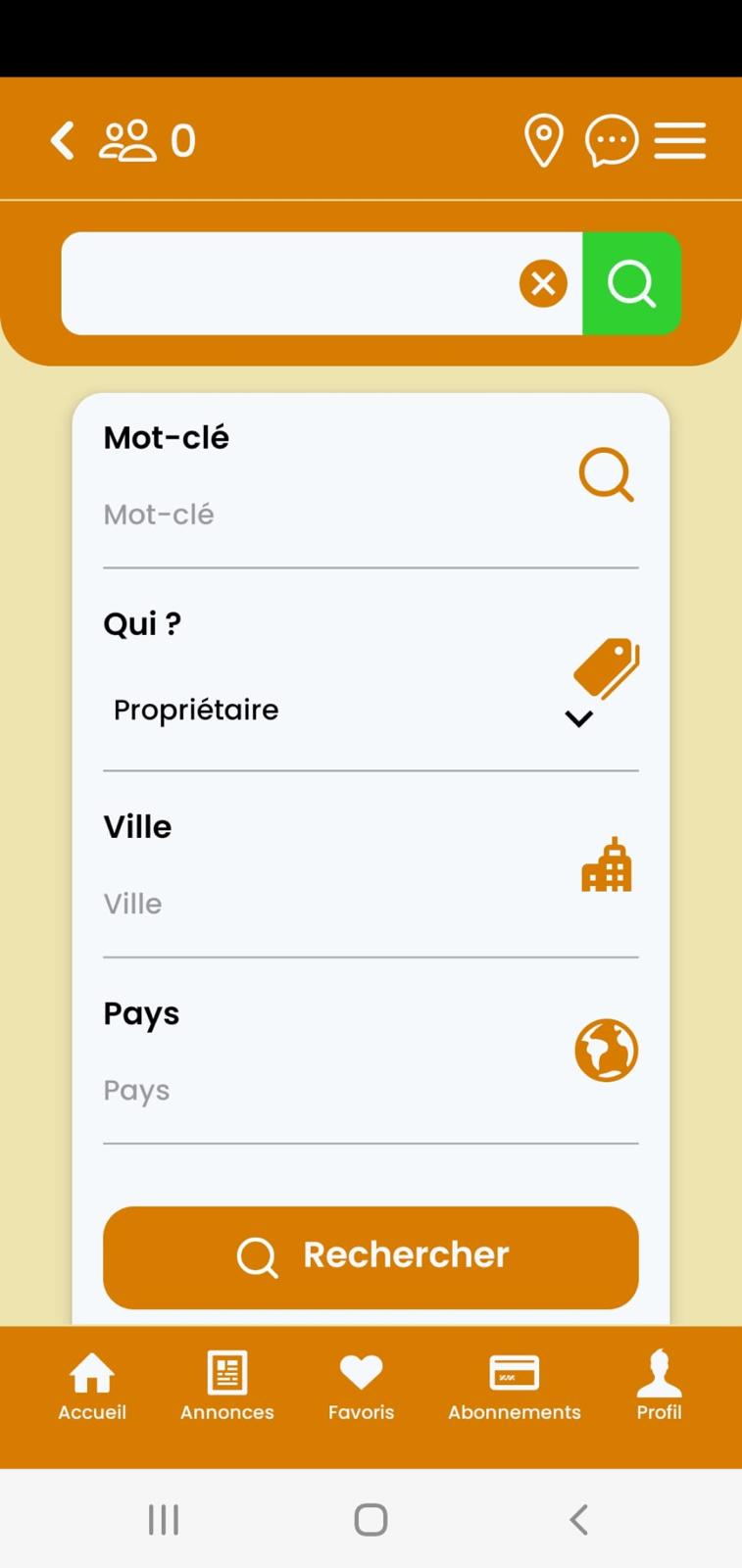Switch to the Profil tab
The width and height of the screenshot is (742, 1568).
coord(659,1387)
